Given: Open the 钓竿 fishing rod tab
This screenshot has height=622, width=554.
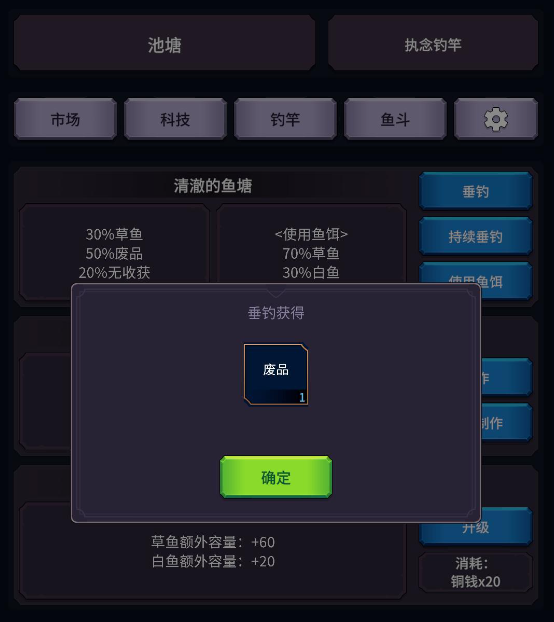Looking at the screenshot, I should 285,119.
